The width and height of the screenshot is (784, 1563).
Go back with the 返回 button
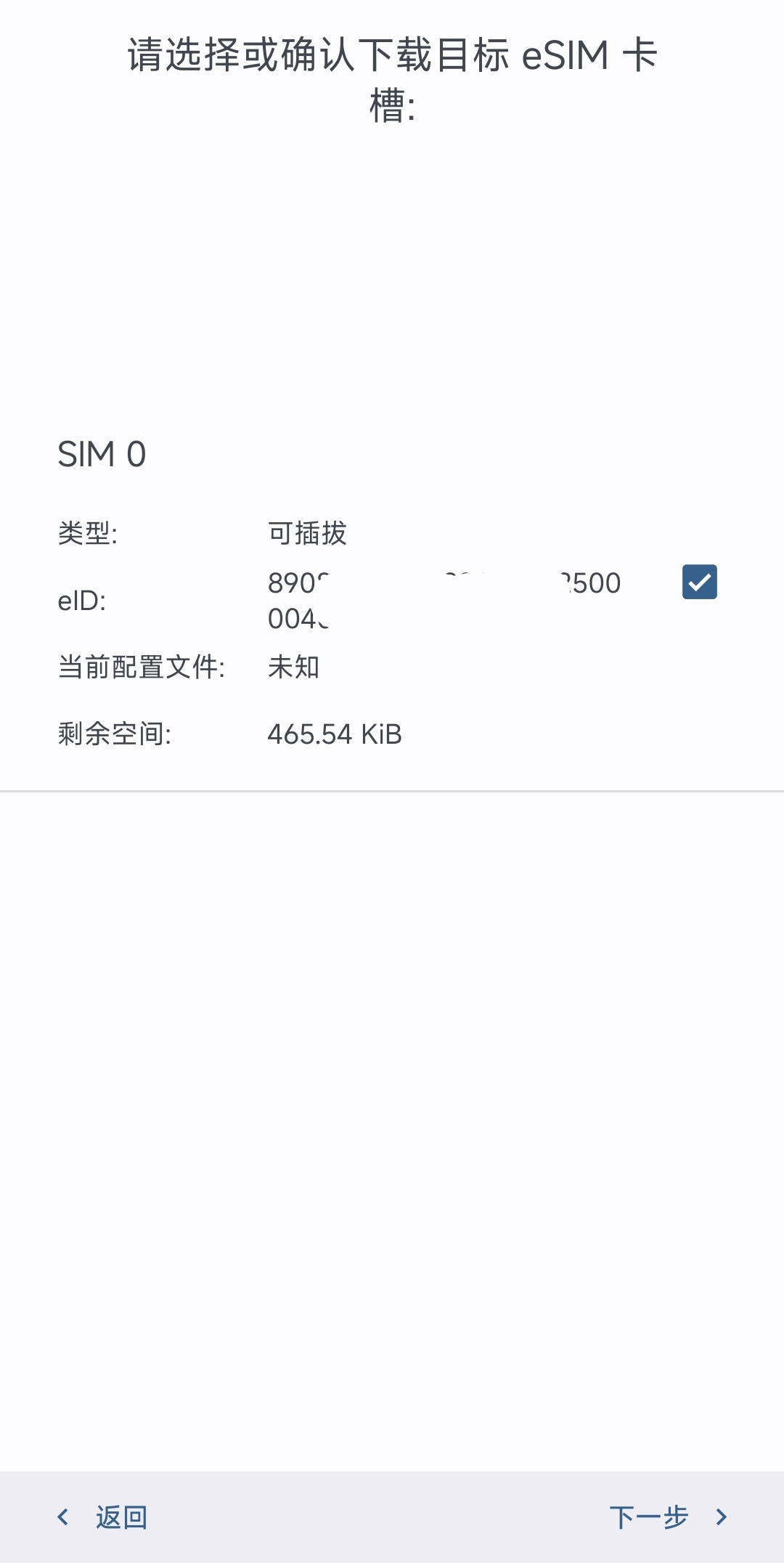[x=103, y=1517]
